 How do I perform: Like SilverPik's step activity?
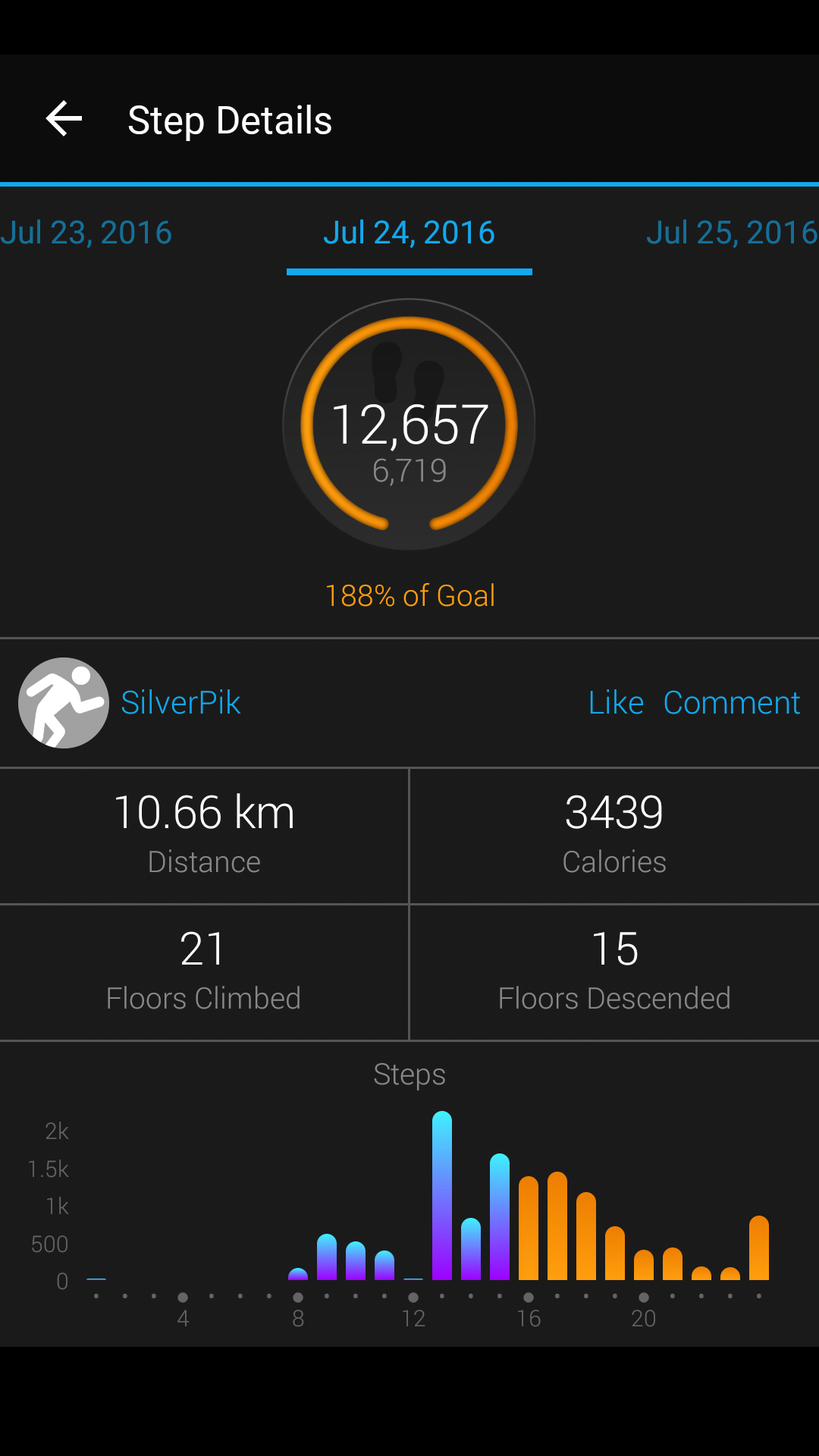616,702
